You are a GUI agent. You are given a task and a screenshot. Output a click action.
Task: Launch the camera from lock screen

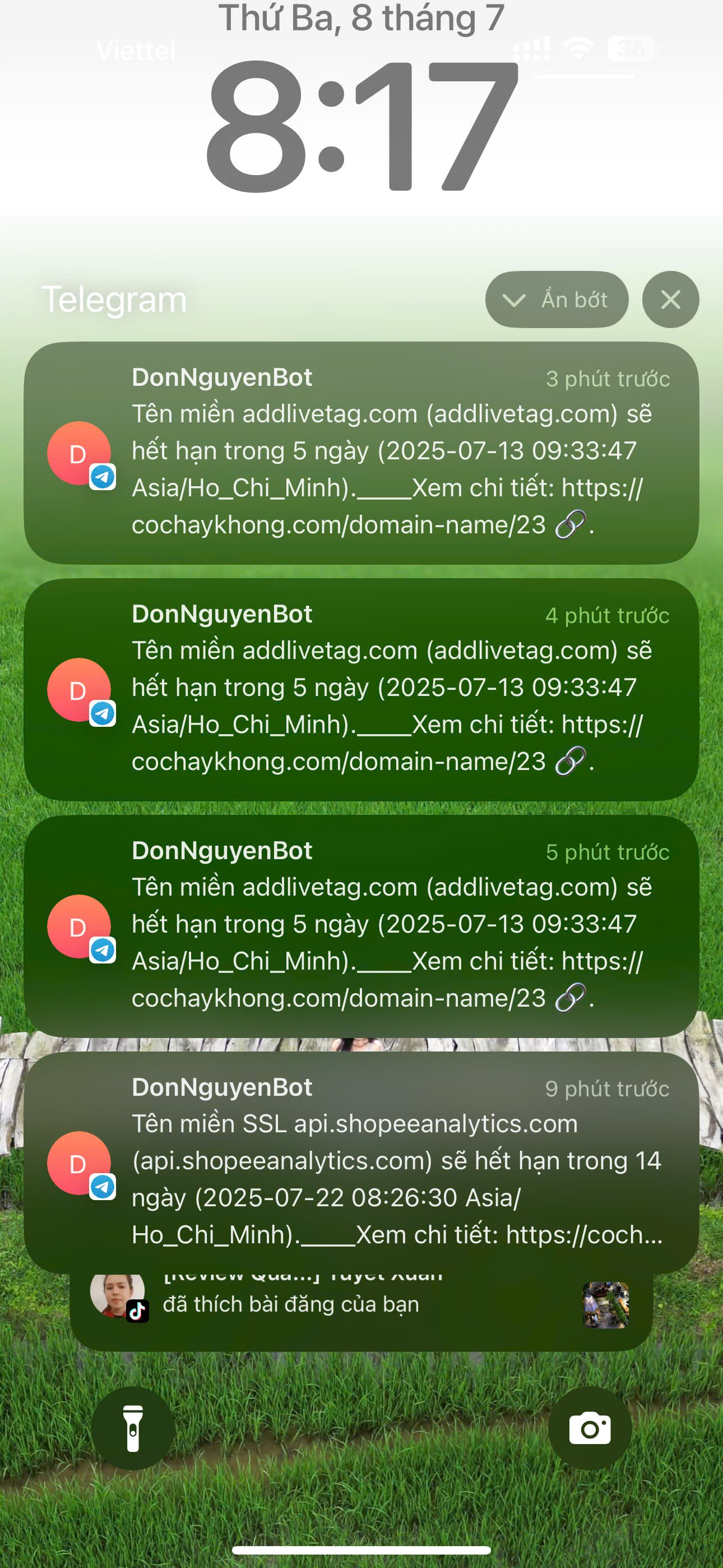point(589,1428)
